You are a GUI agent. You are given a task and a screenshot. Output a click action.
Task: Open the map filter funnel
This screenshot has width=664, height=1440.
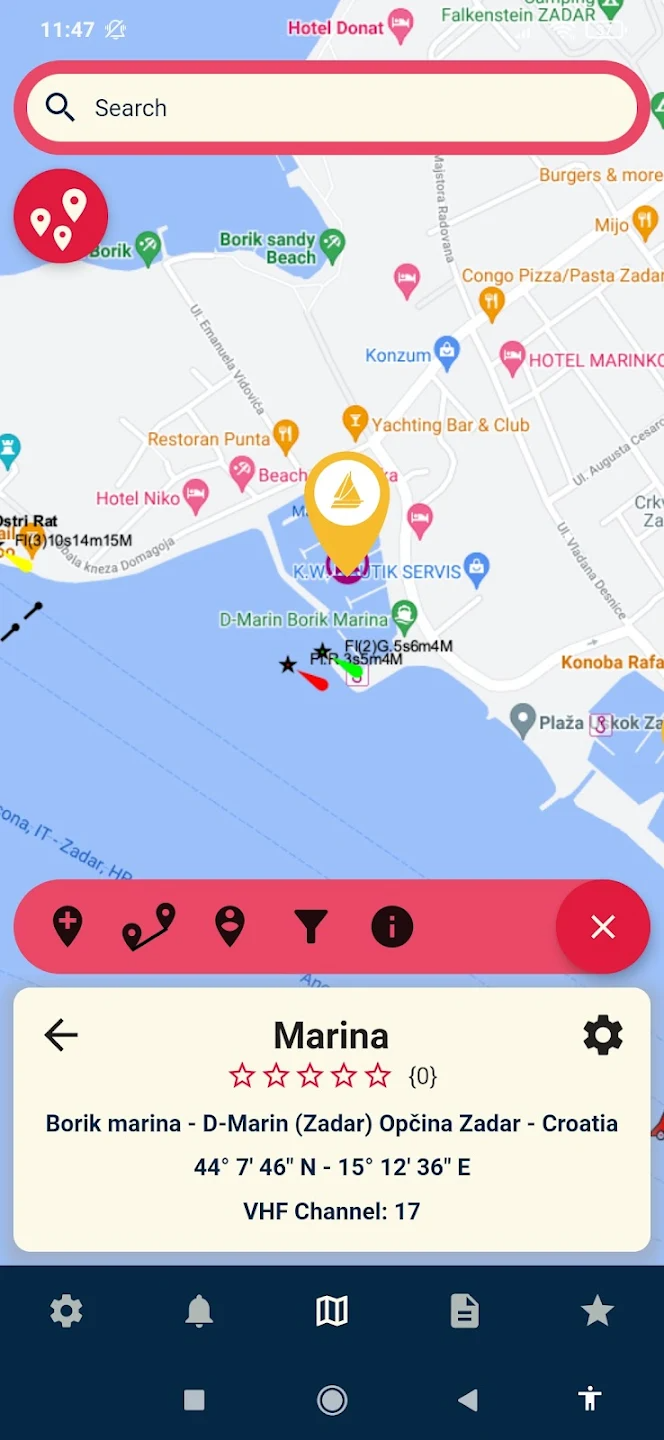coord(311,927)
